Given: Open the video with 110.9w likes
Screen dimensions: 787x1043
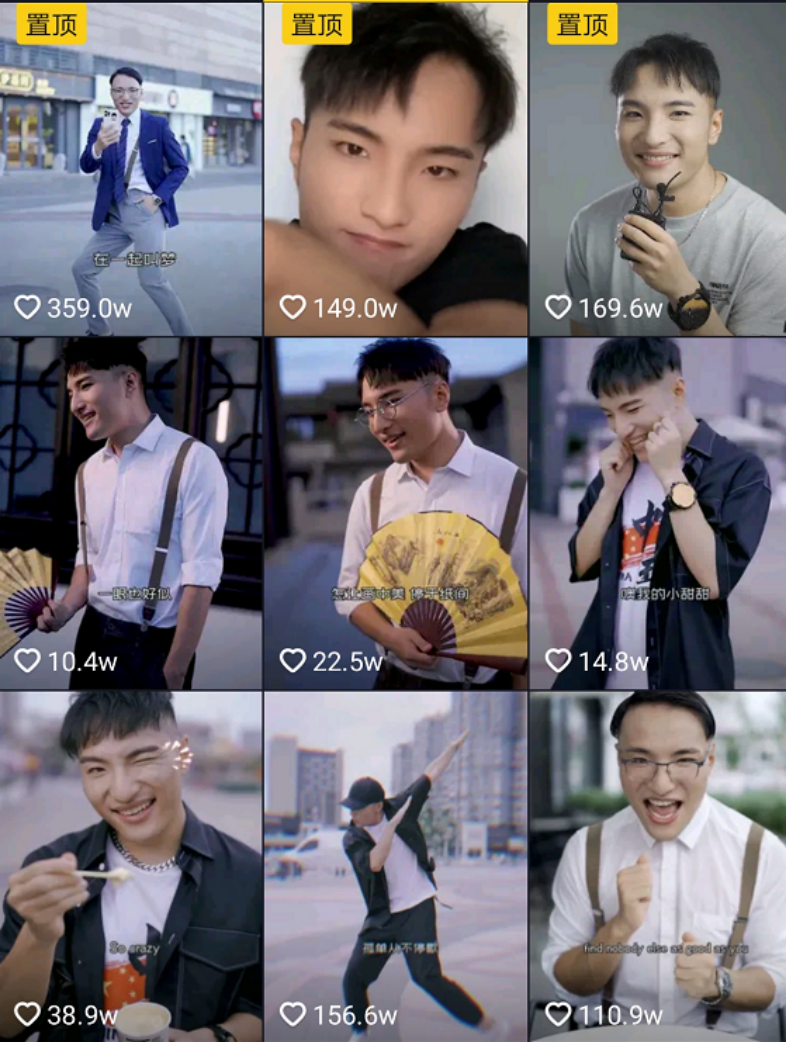Looking at the screenshot, I should pyautogui.click(x=658, y=866).
